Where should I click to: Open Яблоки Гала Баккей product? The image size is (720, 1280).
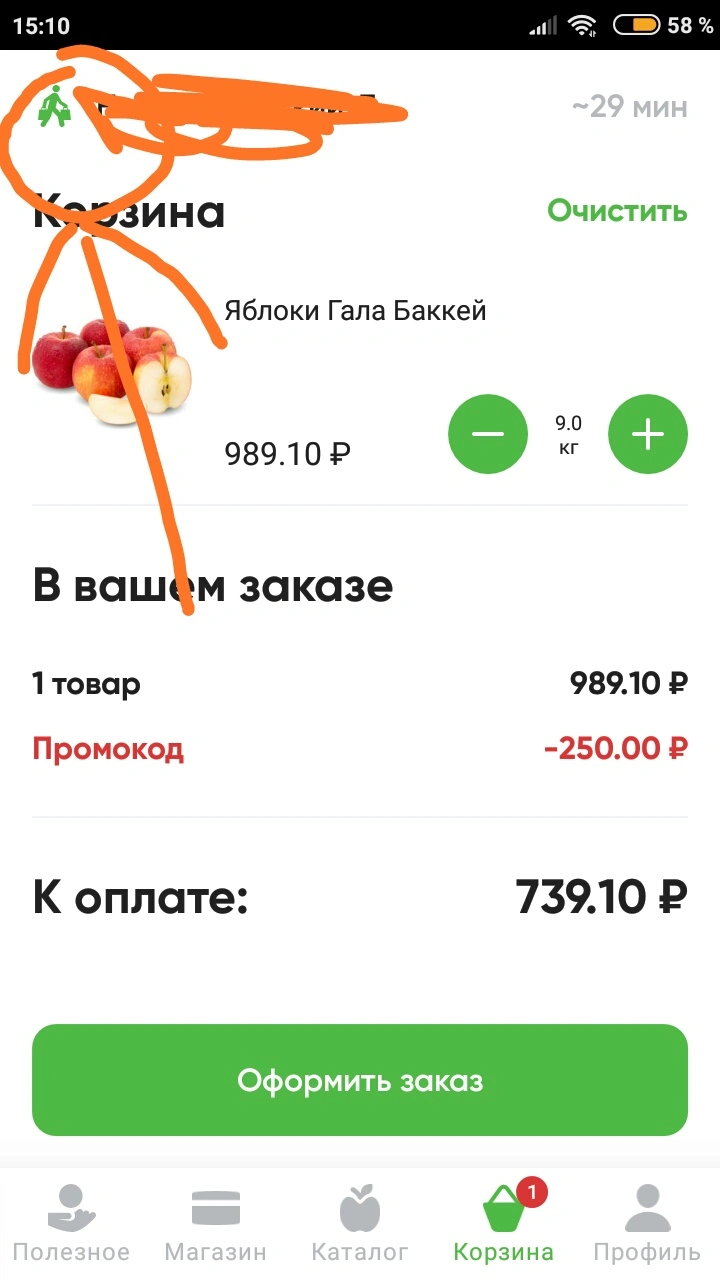[355, 311]
